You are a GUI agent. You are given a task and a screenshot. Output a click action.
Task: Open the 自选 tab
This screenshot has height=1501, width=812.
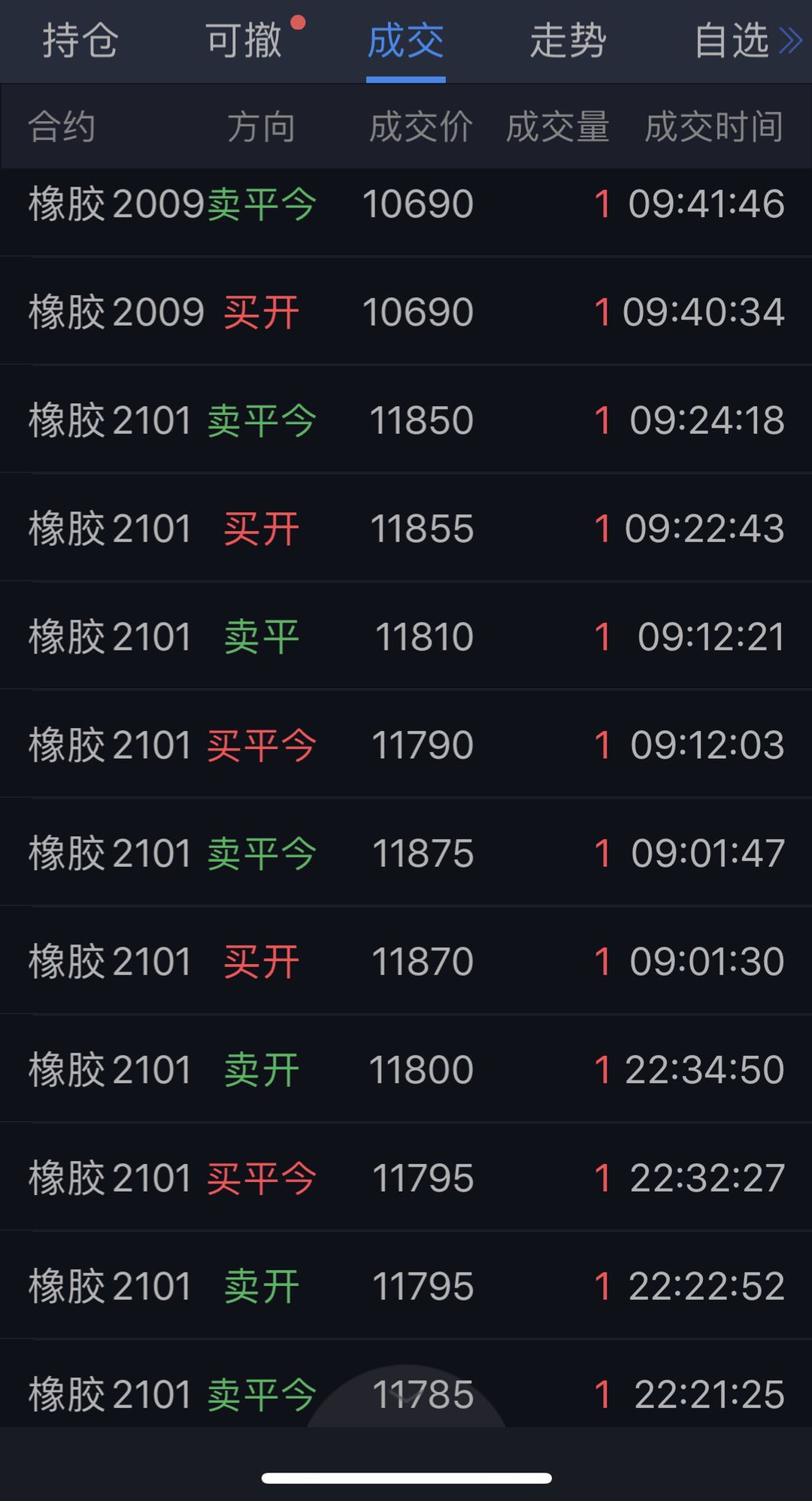tap(731, 41)
